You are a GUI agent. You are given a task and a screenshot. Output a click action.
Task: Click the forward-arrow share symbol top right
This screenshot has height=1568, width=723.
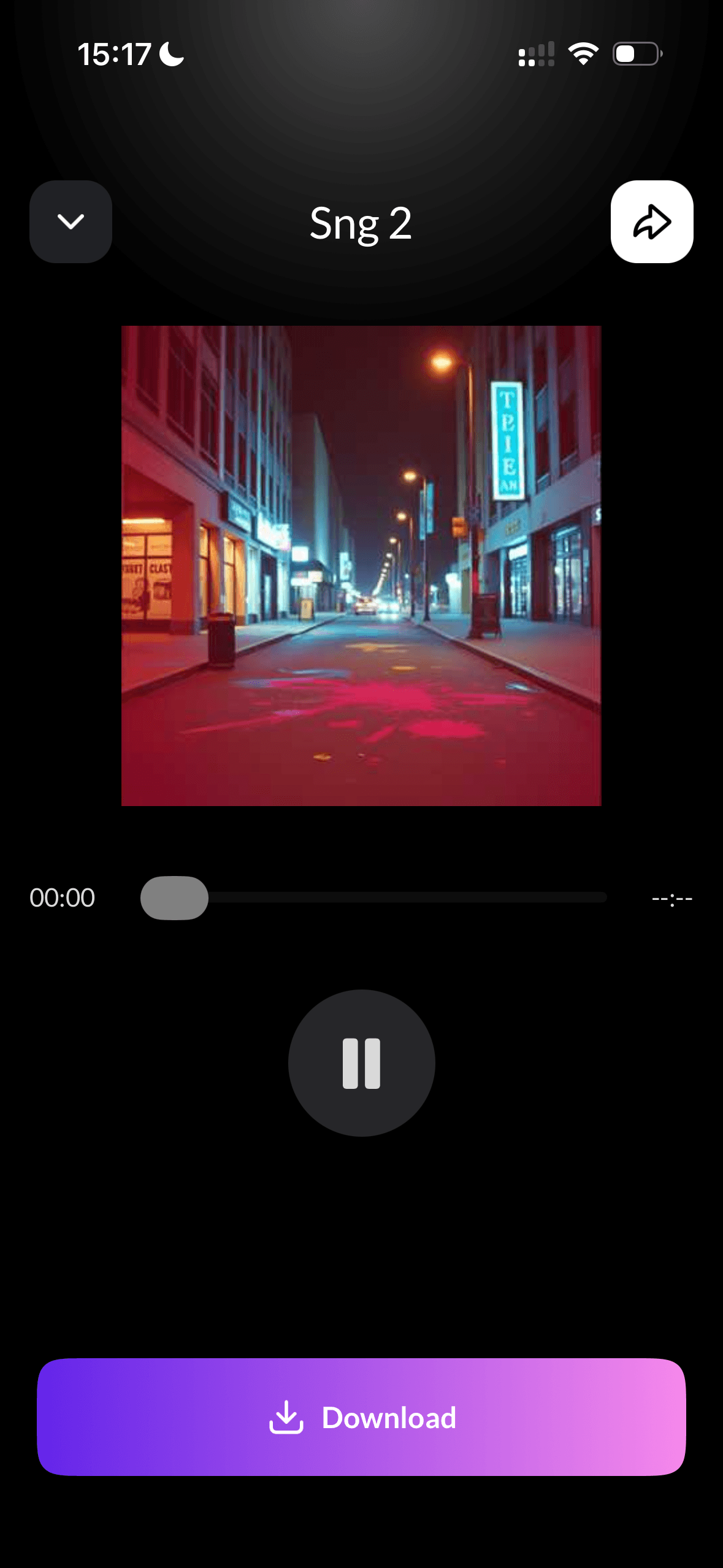652,221
